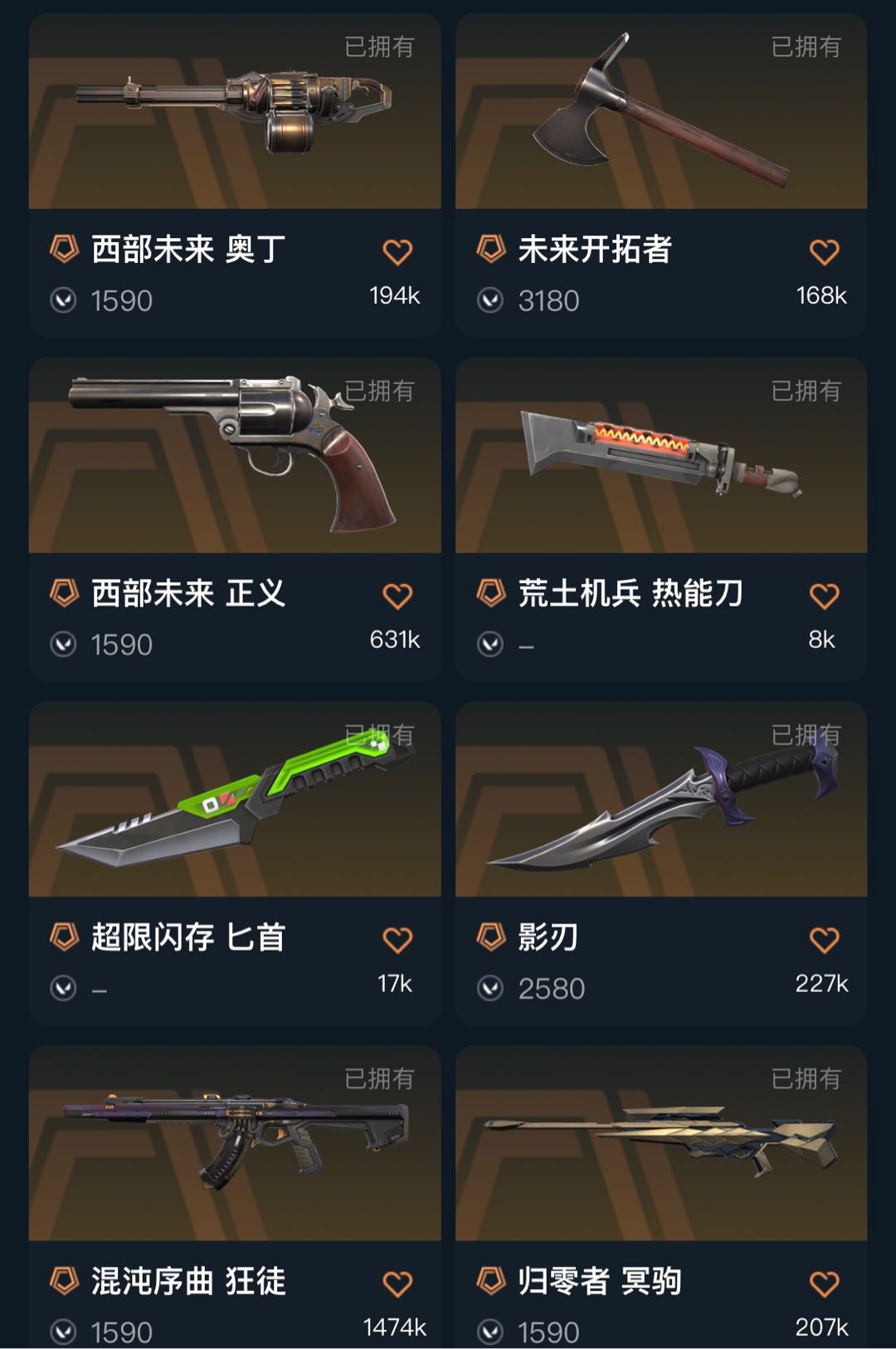The width and height of the screenshot is (896, 1349).
Task: Open the 荒土机兵 热能刀 card
Action: 660,456
